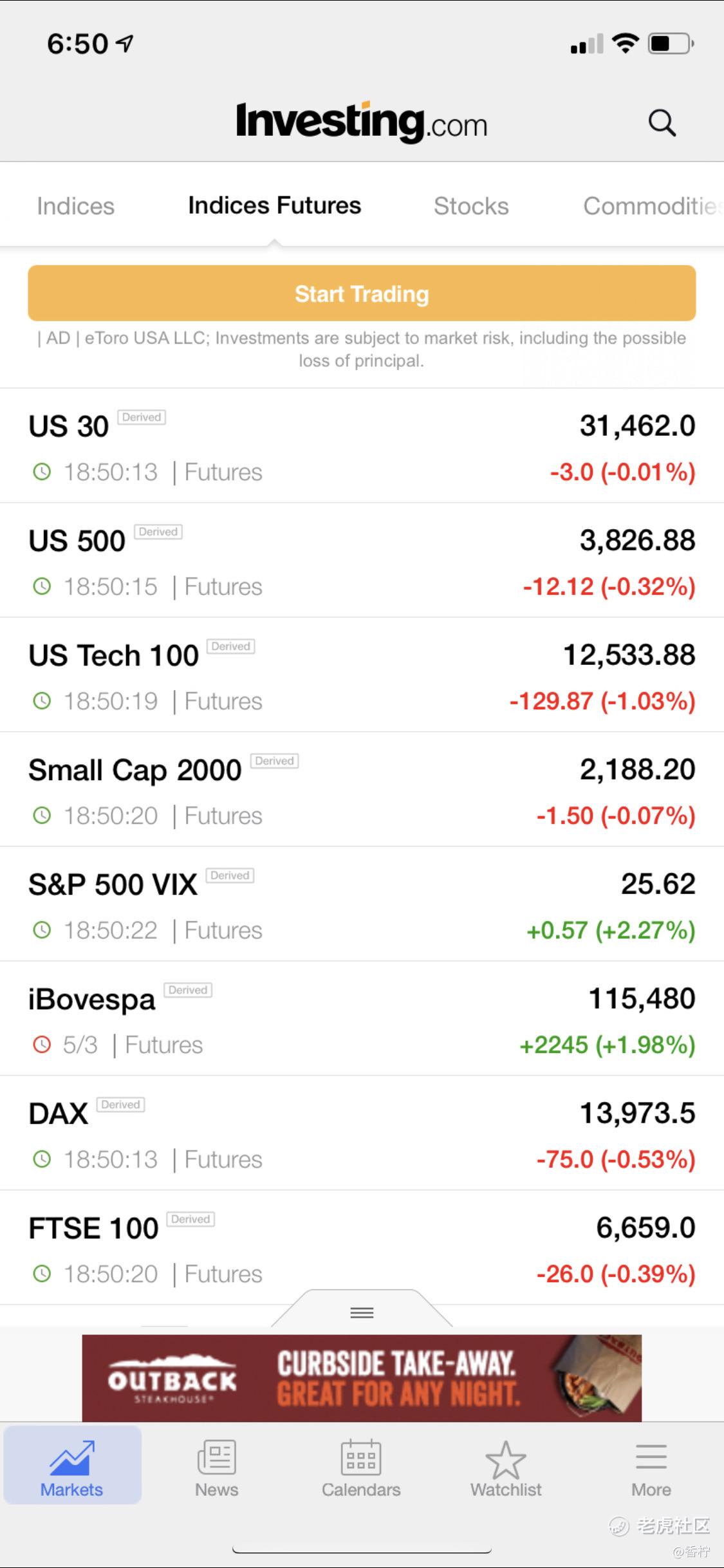Open US 30 futures details
The width and height of the screenshot is (724, 1568).
(362, 446)
